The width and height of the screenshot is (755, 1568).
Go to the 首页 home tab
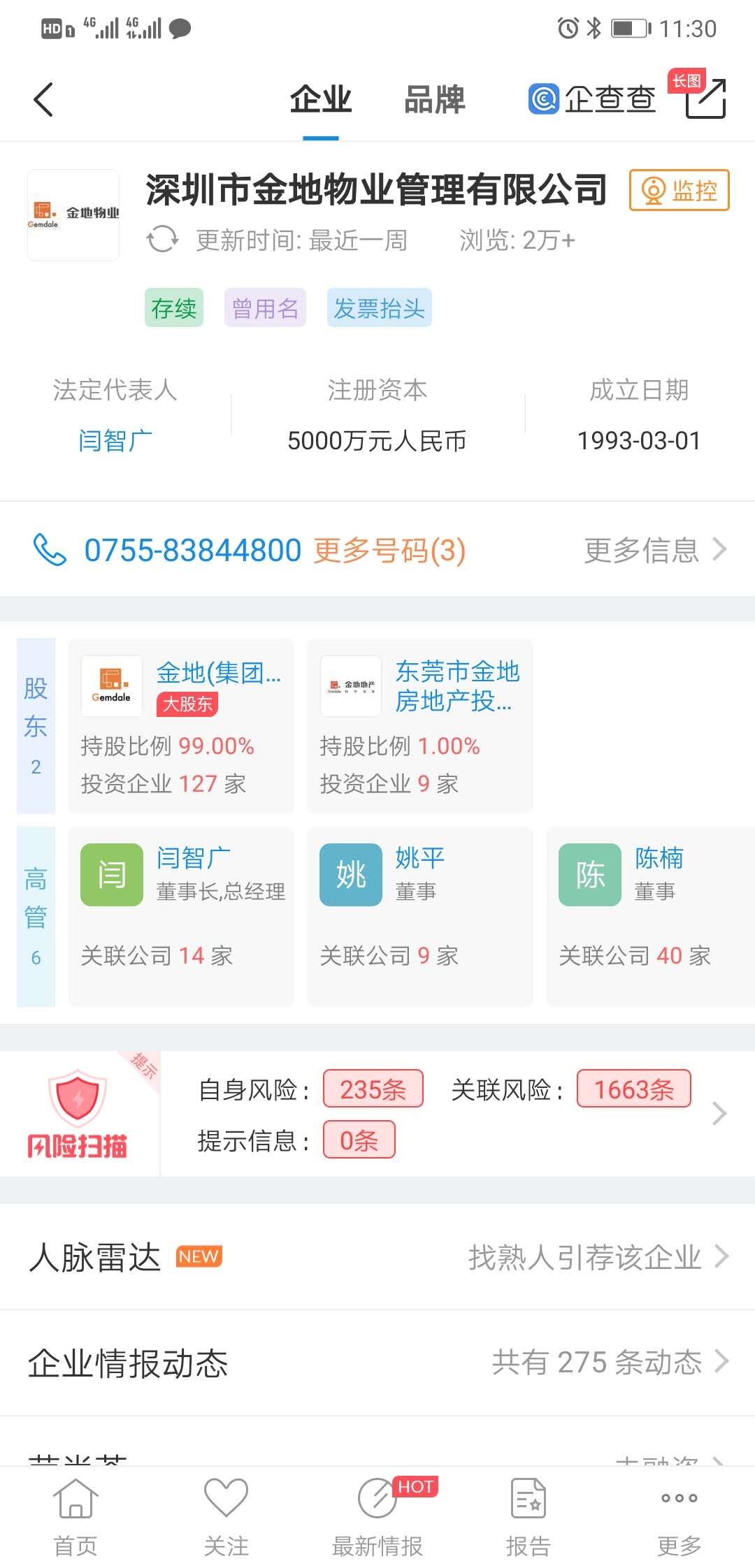[75, 1515]
